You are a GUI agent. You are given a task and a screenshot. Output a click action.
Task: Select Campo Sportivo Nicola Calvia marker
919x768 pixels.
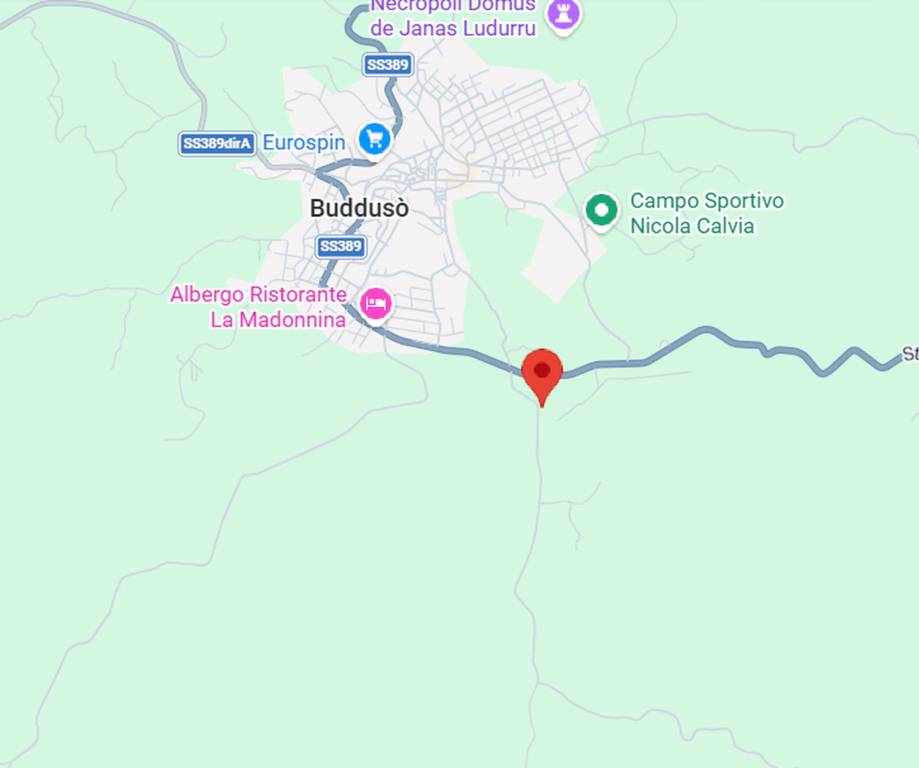click(x=601, y=211)
